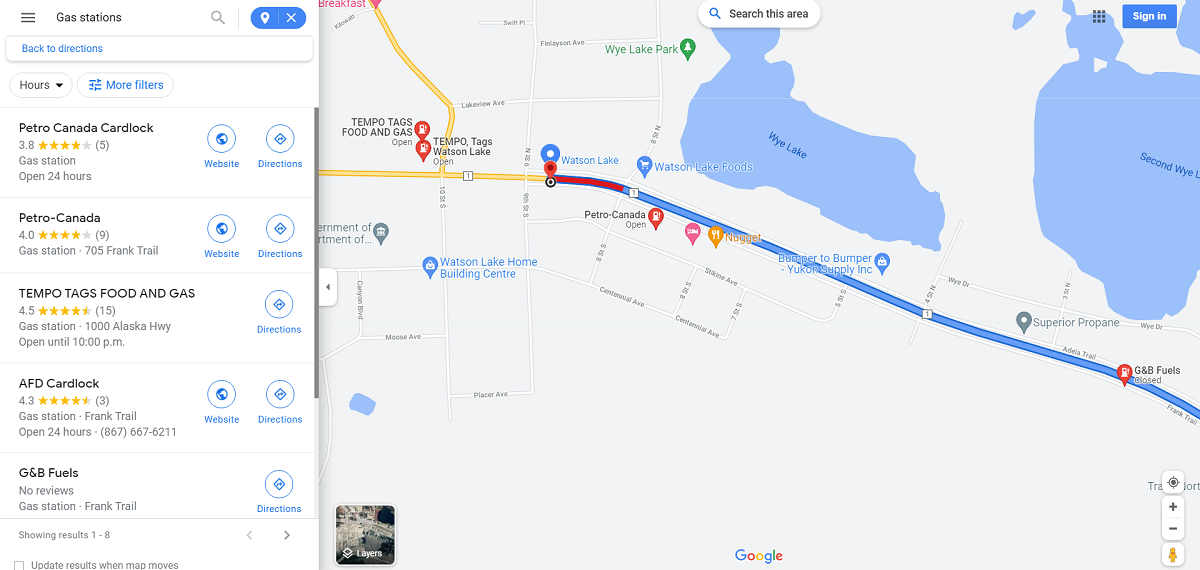
Task: Open More filters
Action: (126, 85)
